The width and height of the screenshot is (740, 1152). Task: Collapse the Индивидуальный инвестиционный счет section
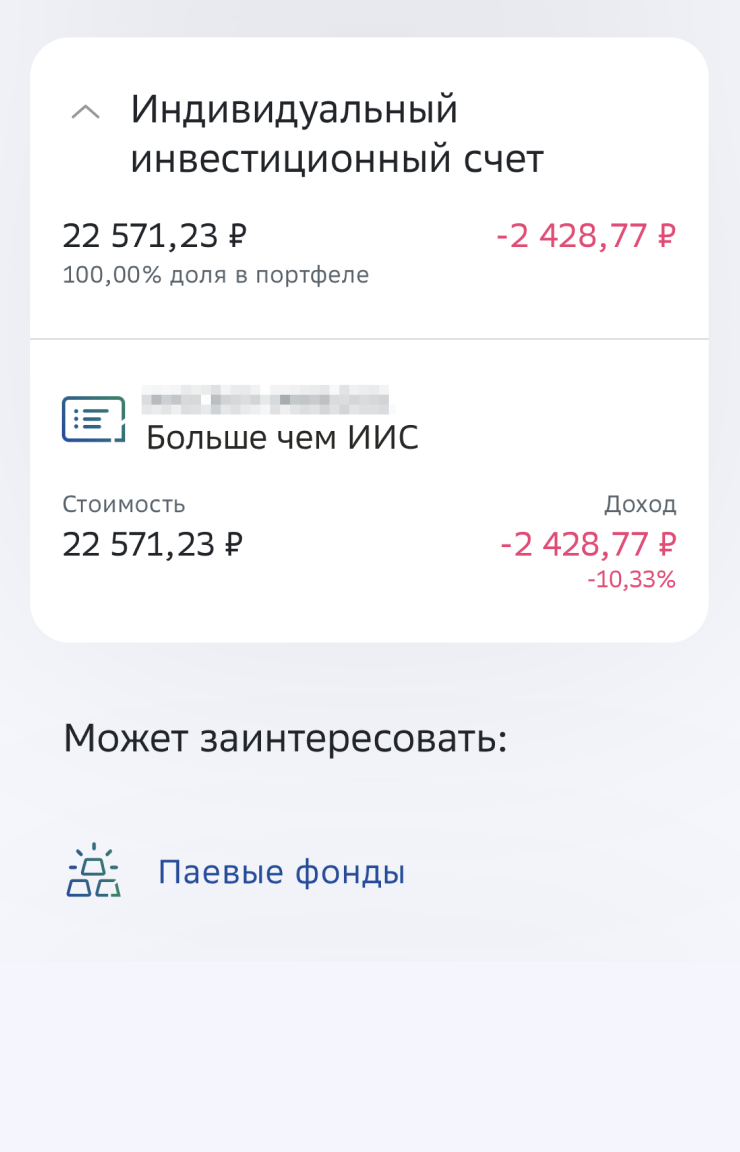(86, 112)
